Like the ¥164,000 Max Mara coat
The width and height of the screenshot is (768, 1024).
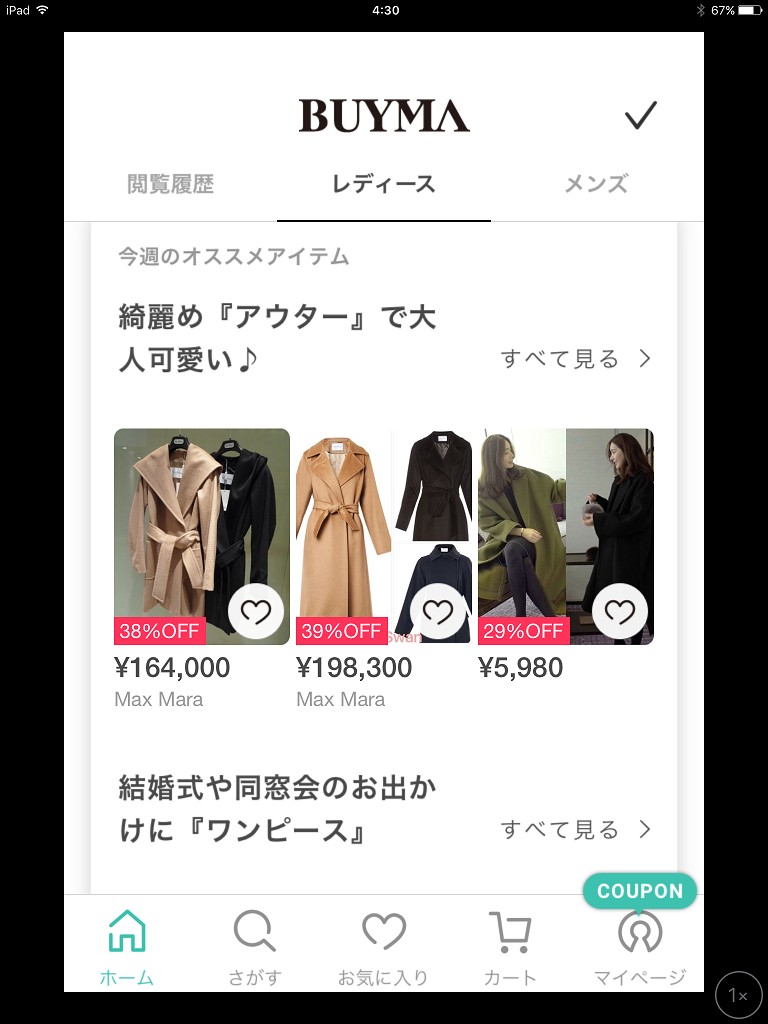(256, 611)
